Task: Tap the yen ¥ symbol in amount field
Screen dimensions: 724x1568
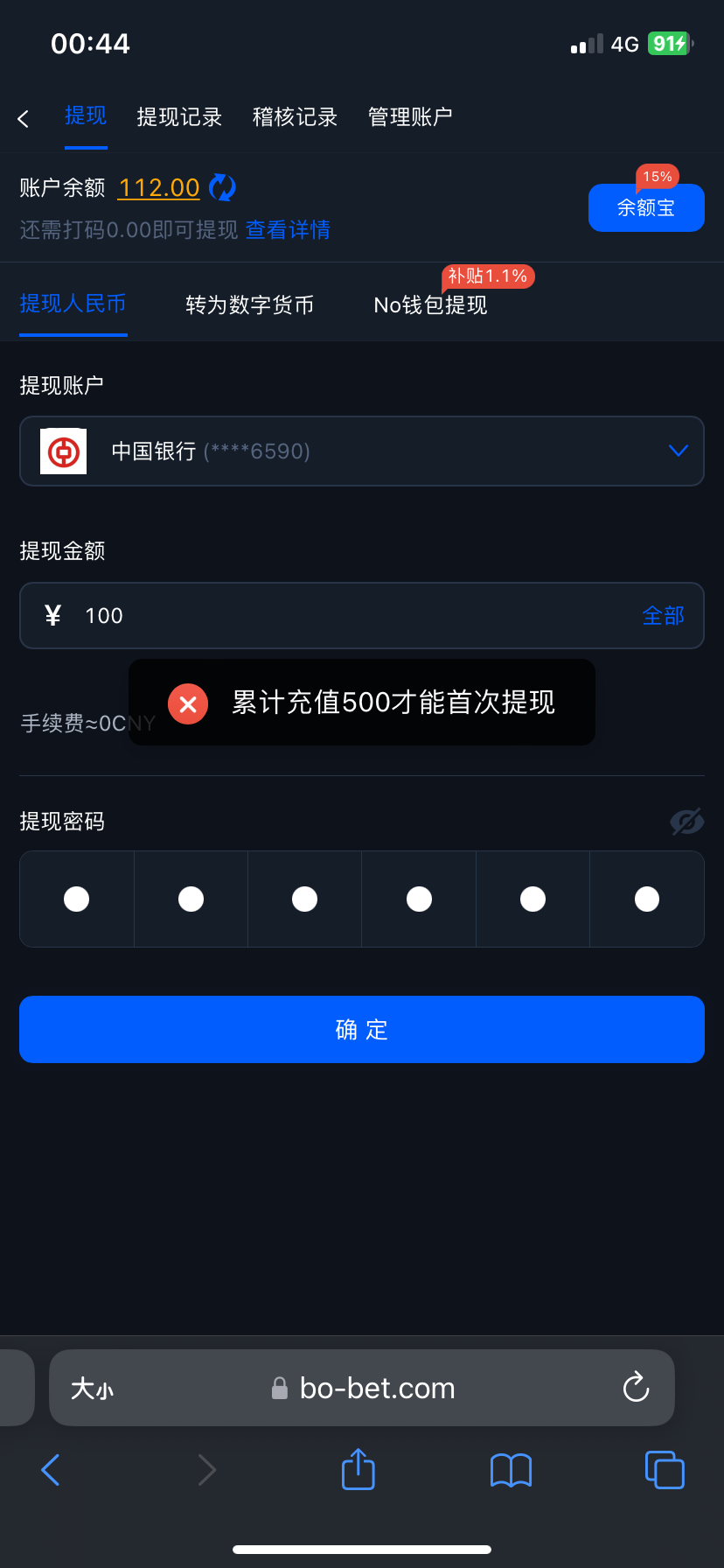Action: coord(52,615)
